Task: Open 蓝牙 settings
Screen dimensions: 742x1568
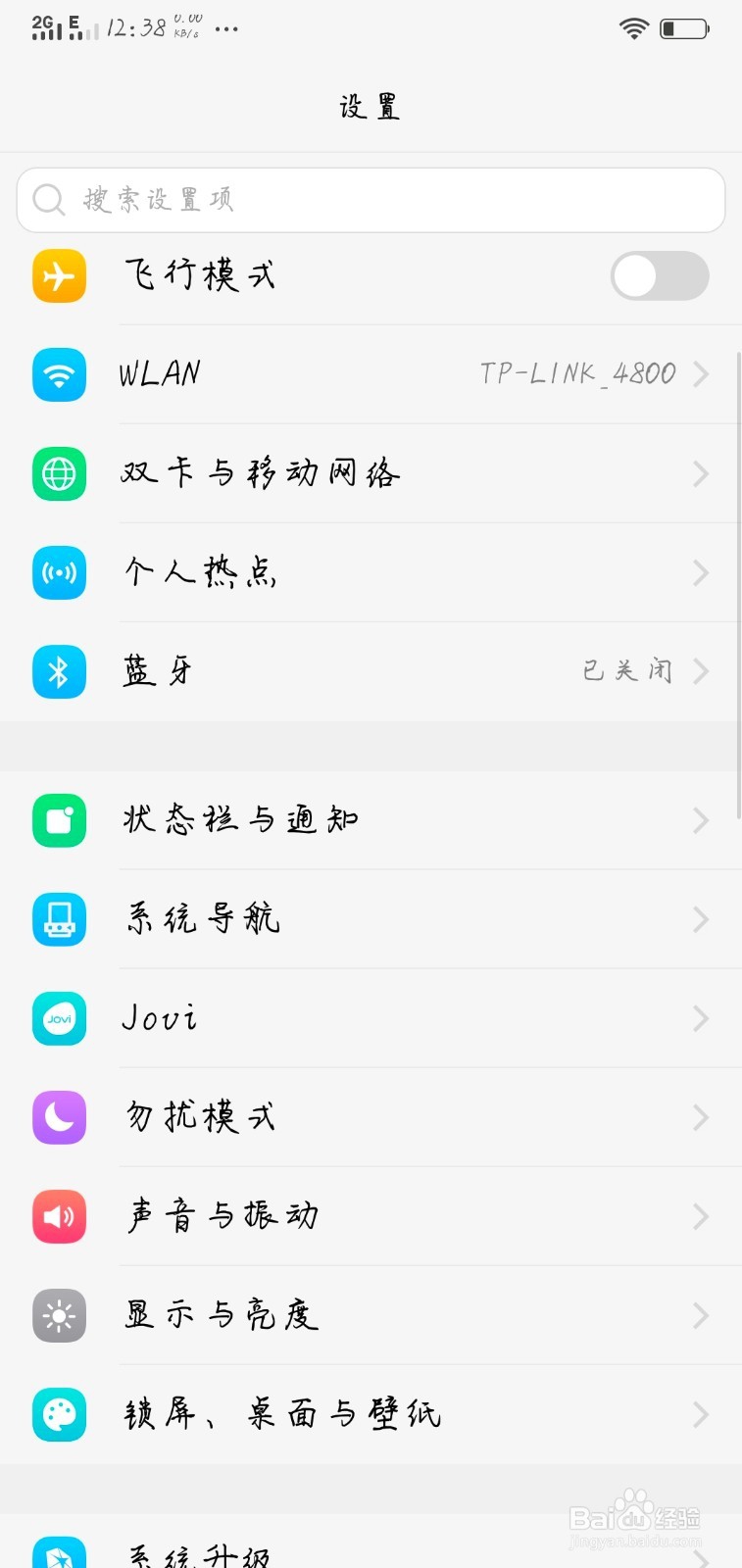Action: (x=371, y=671)
